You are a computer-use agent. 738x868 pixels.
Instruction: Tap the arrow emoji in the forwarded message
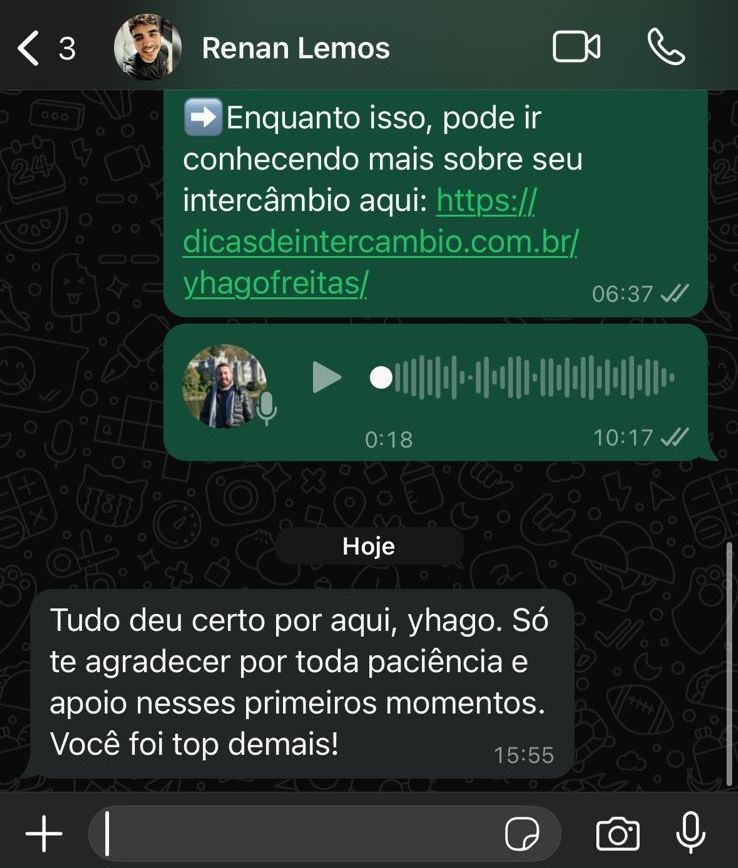(x=204, y=118)
